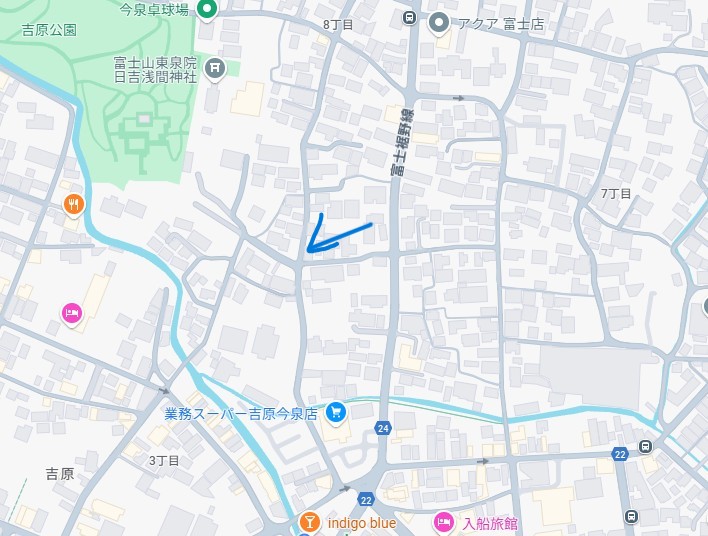The image size is (708, 536).
Task: Open the 今泉卓球場 place marker
Action: point(207,10)
